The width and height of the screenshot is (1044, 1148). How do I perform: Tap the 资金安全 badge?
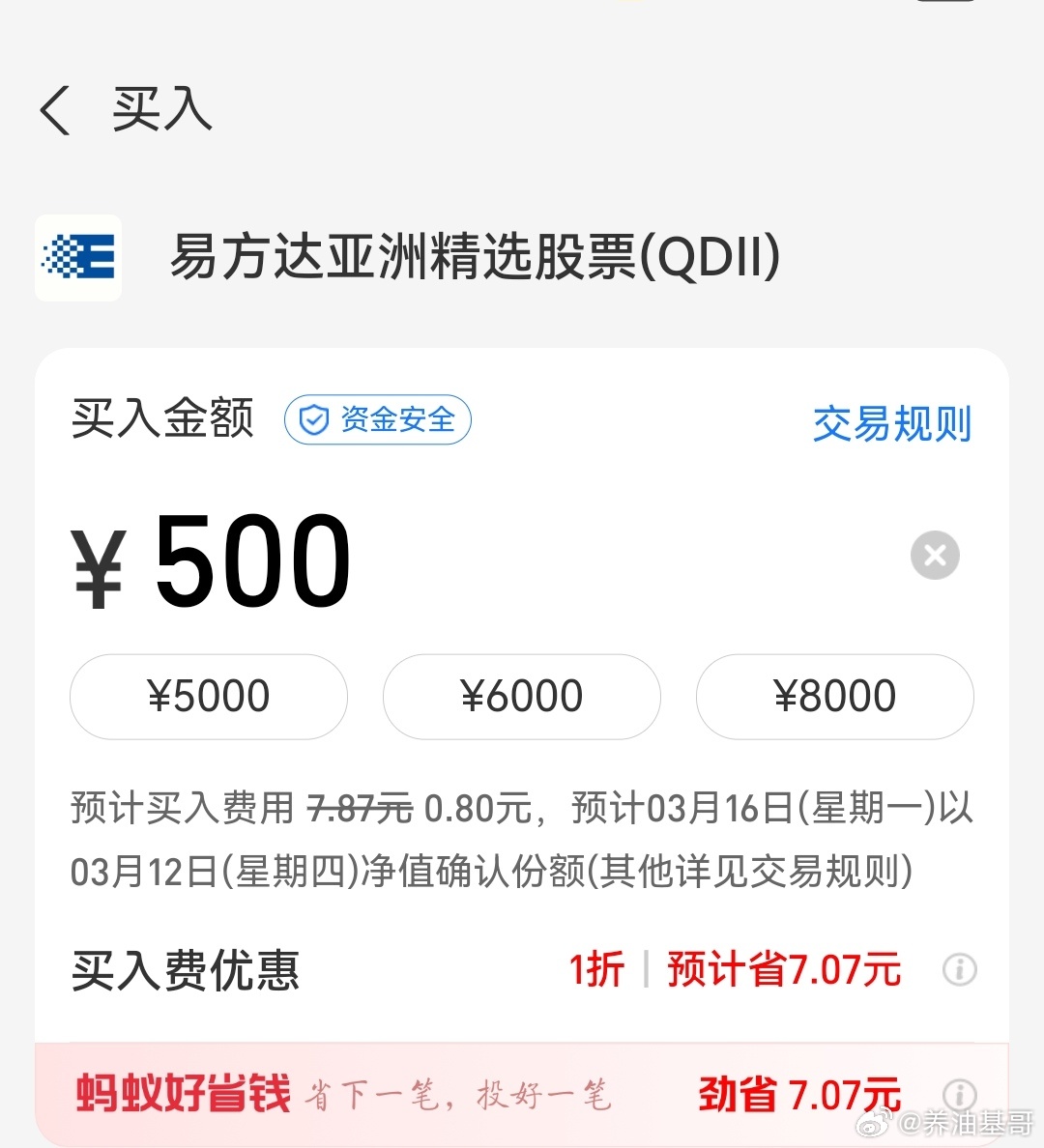[x=377, y=418]
